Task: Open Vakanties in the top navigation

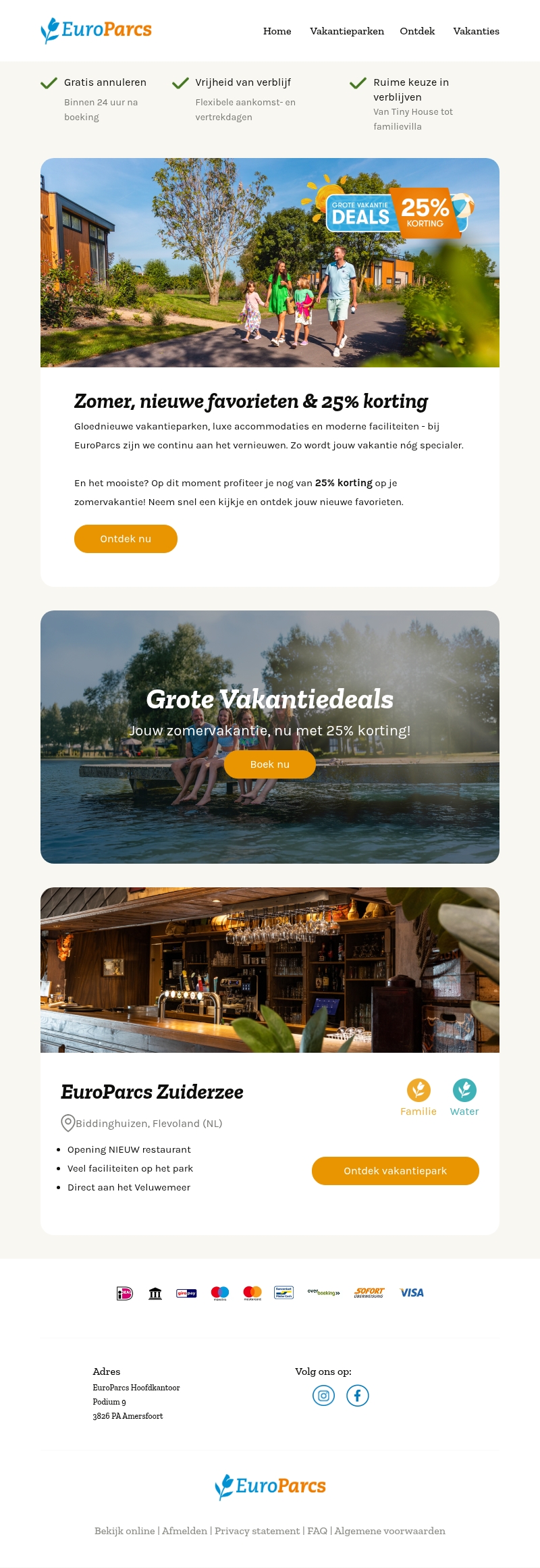Action: coord(476,31)
